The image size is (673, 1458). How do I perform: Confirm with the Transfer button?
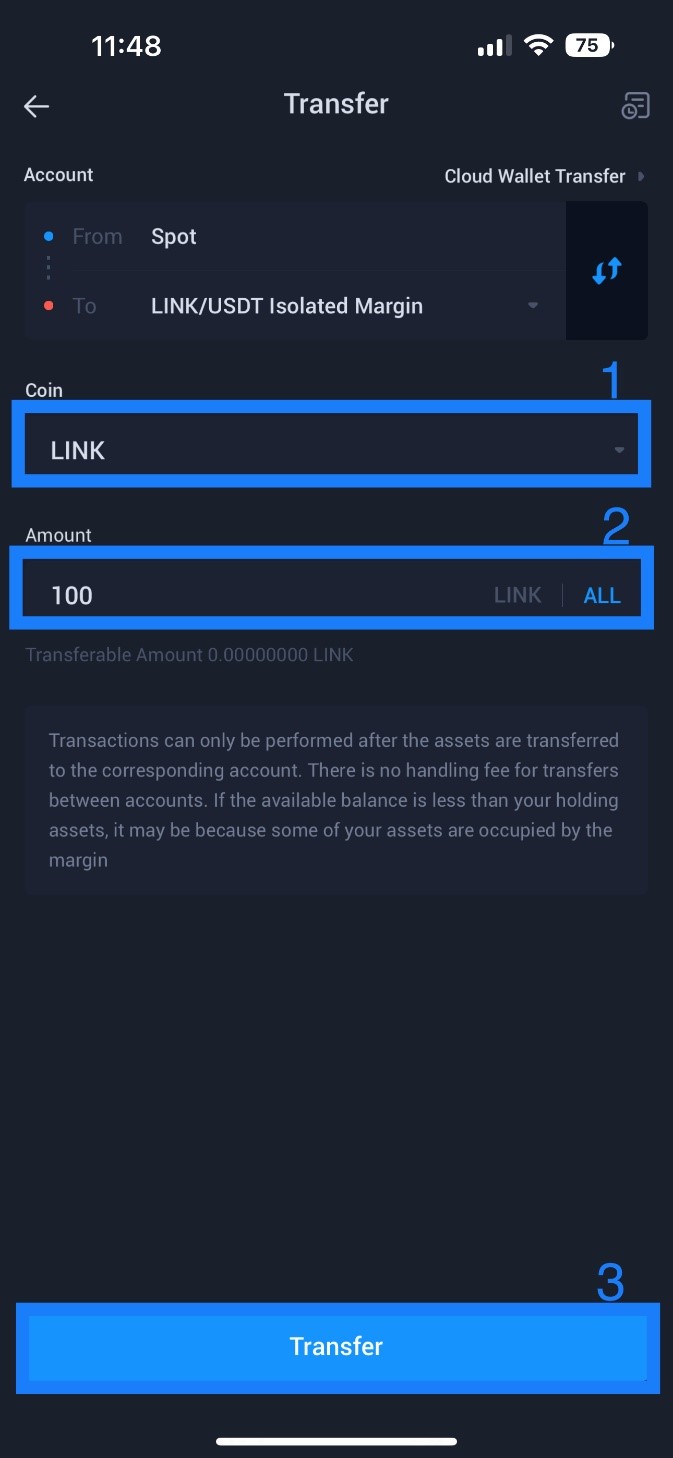click(337, 1346)
